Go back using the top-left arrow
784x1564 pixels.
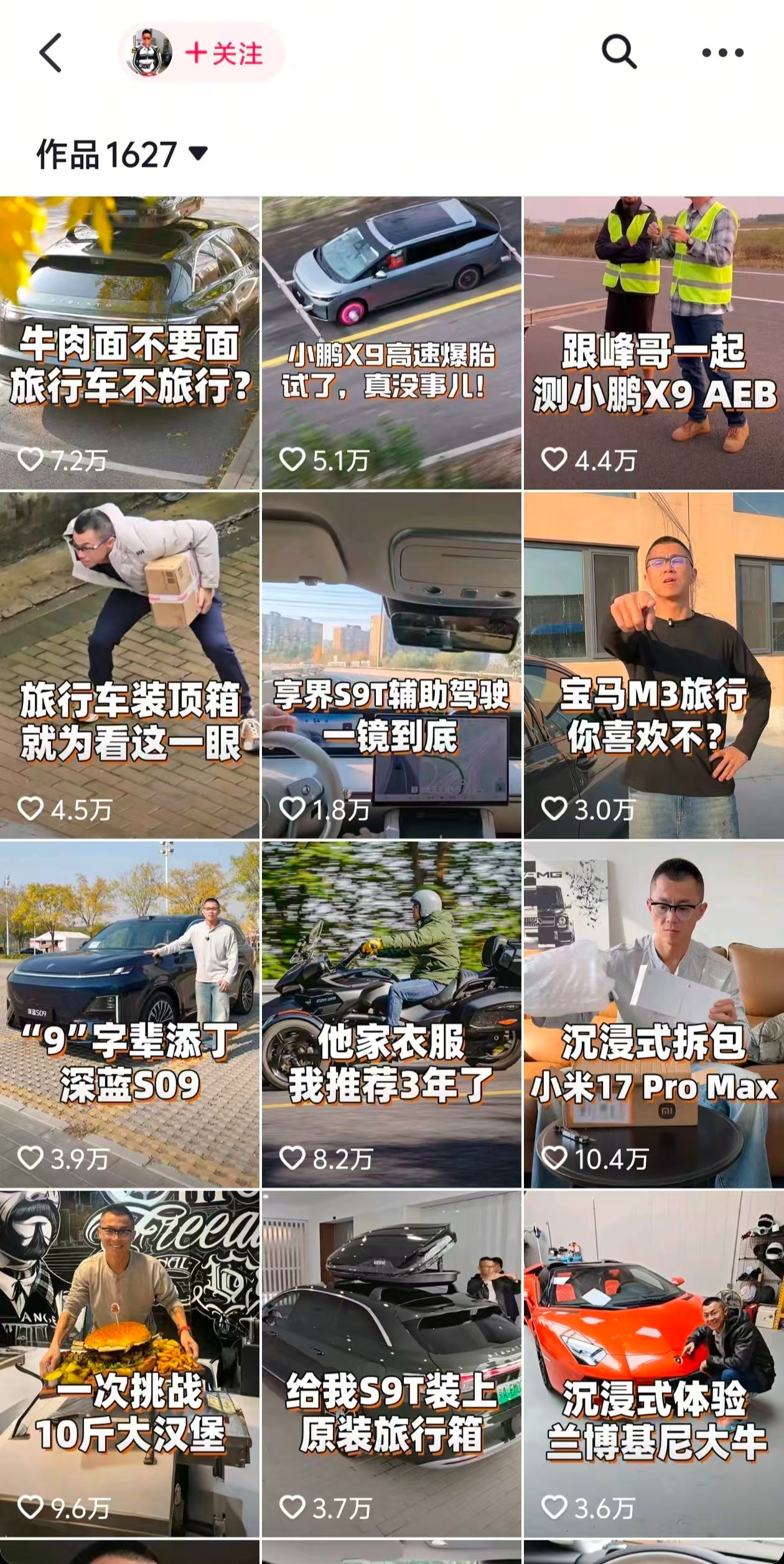coord(50,53)
